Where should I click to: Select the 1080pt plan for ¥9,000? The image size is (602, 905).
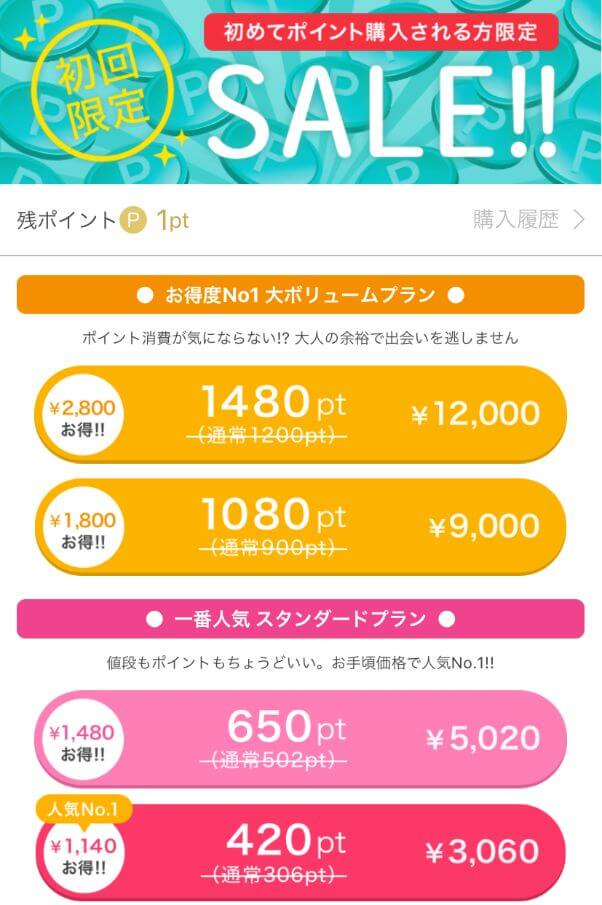[300, 526]
